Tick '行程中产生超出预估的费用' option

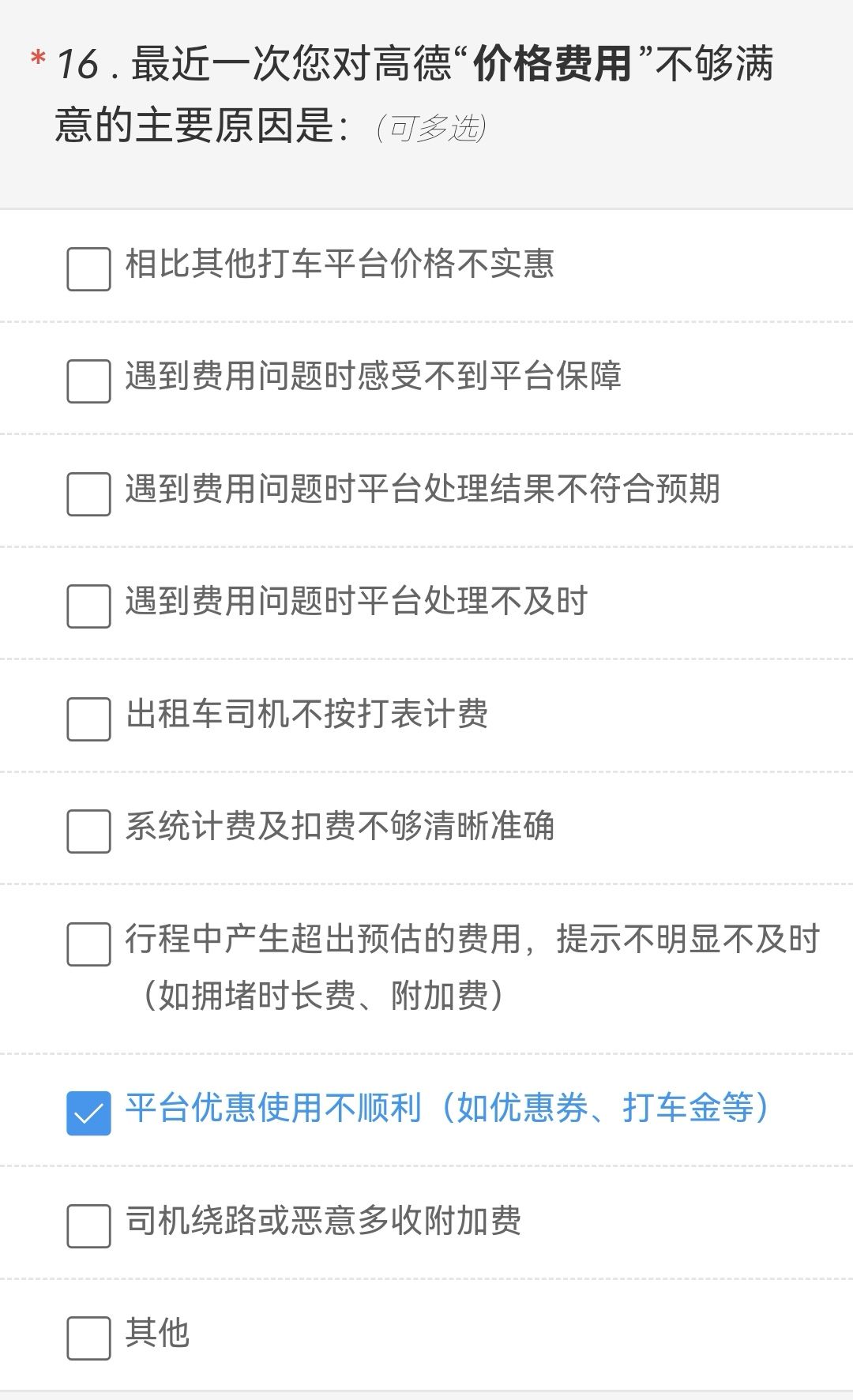pos(88,944)
